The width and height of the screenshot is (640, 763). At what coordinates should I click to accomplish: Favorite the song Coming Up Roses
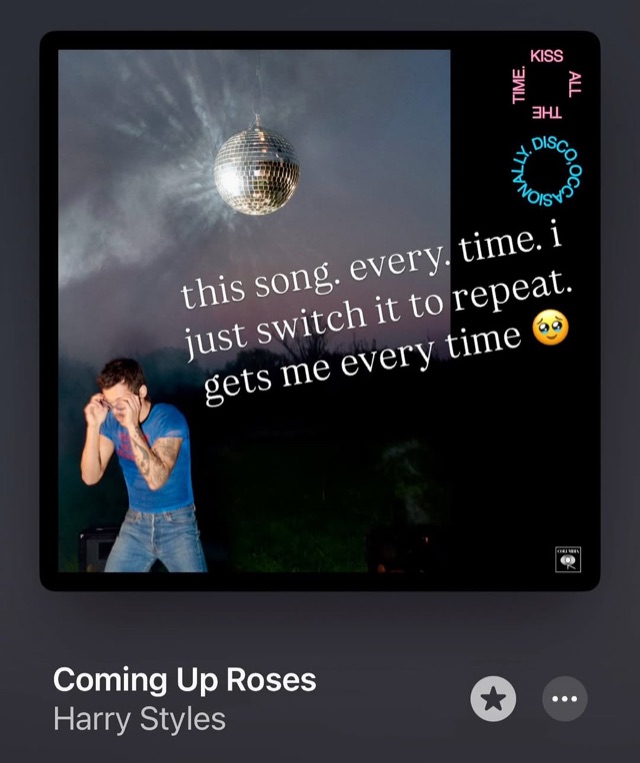(x=493, y=699)
